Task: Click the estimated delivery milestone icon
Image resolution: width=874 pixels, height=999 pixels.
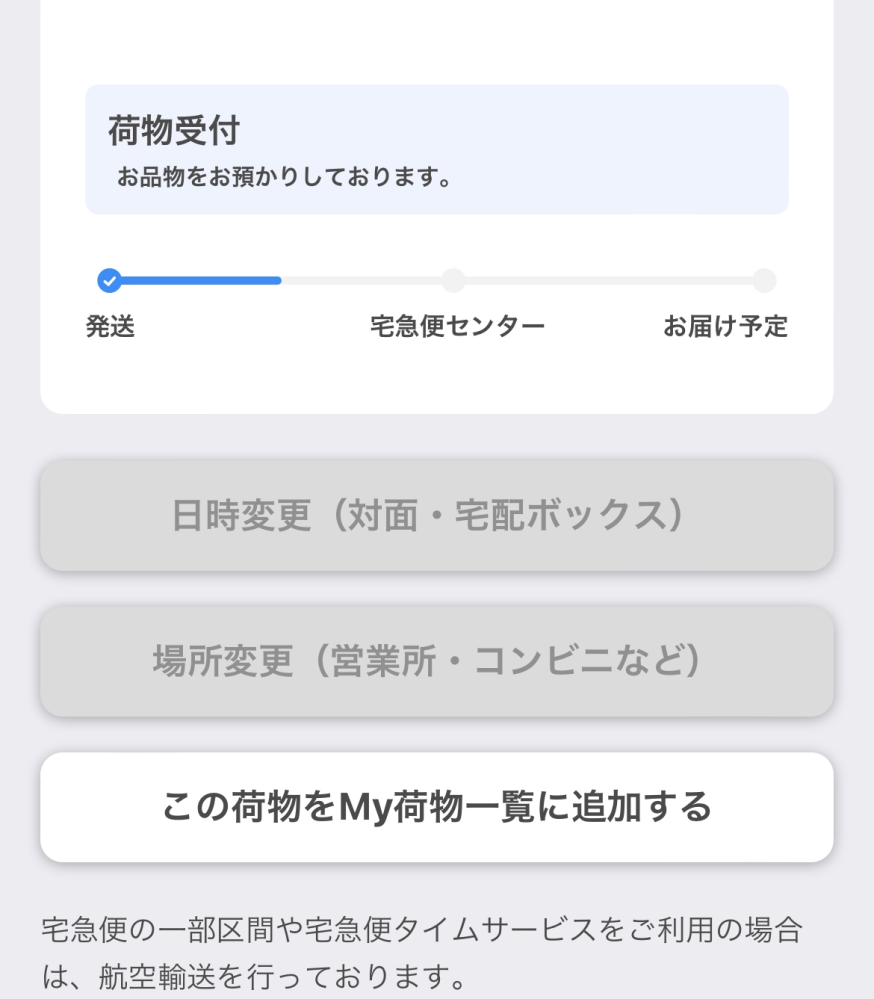Action: coord(765,281)
